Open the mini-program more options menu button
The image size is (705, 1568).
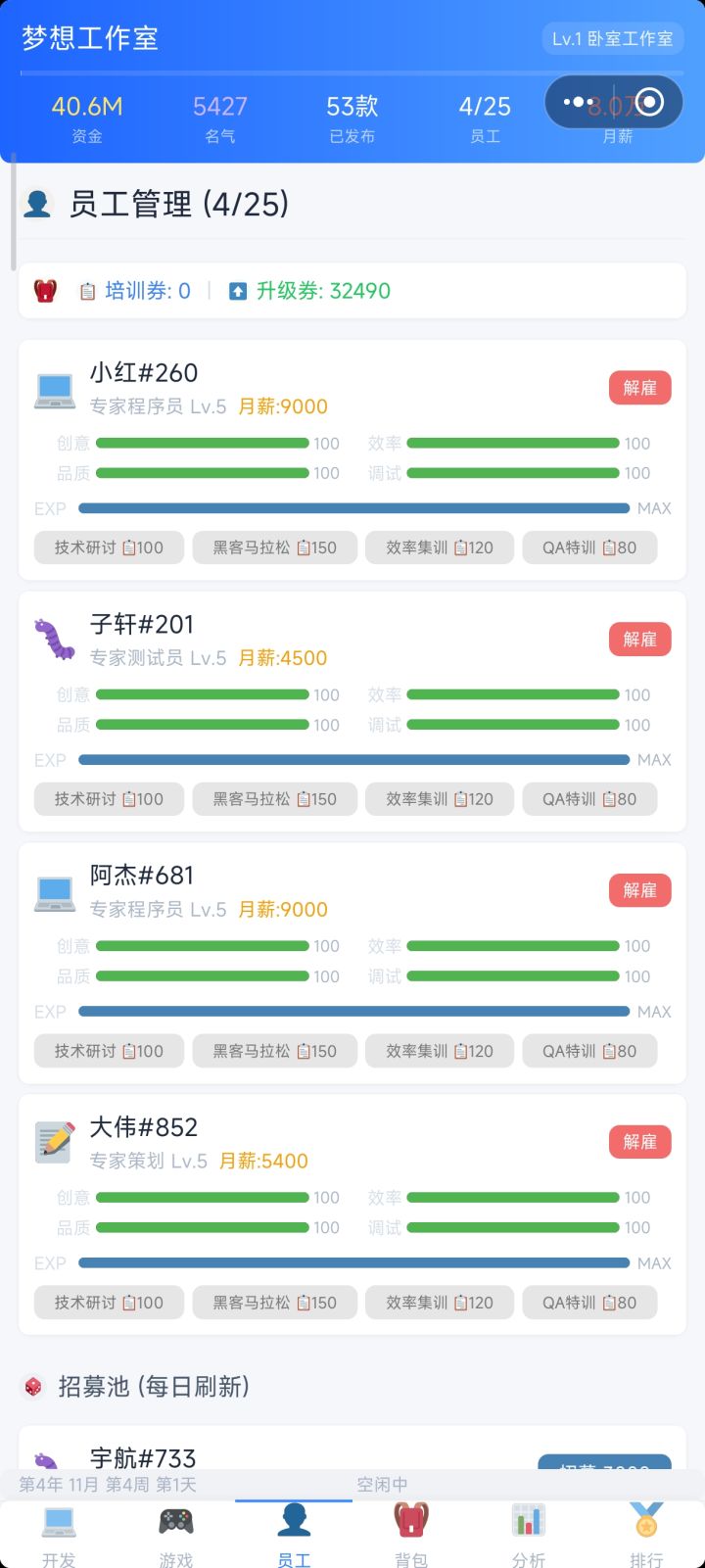(580, 102)
